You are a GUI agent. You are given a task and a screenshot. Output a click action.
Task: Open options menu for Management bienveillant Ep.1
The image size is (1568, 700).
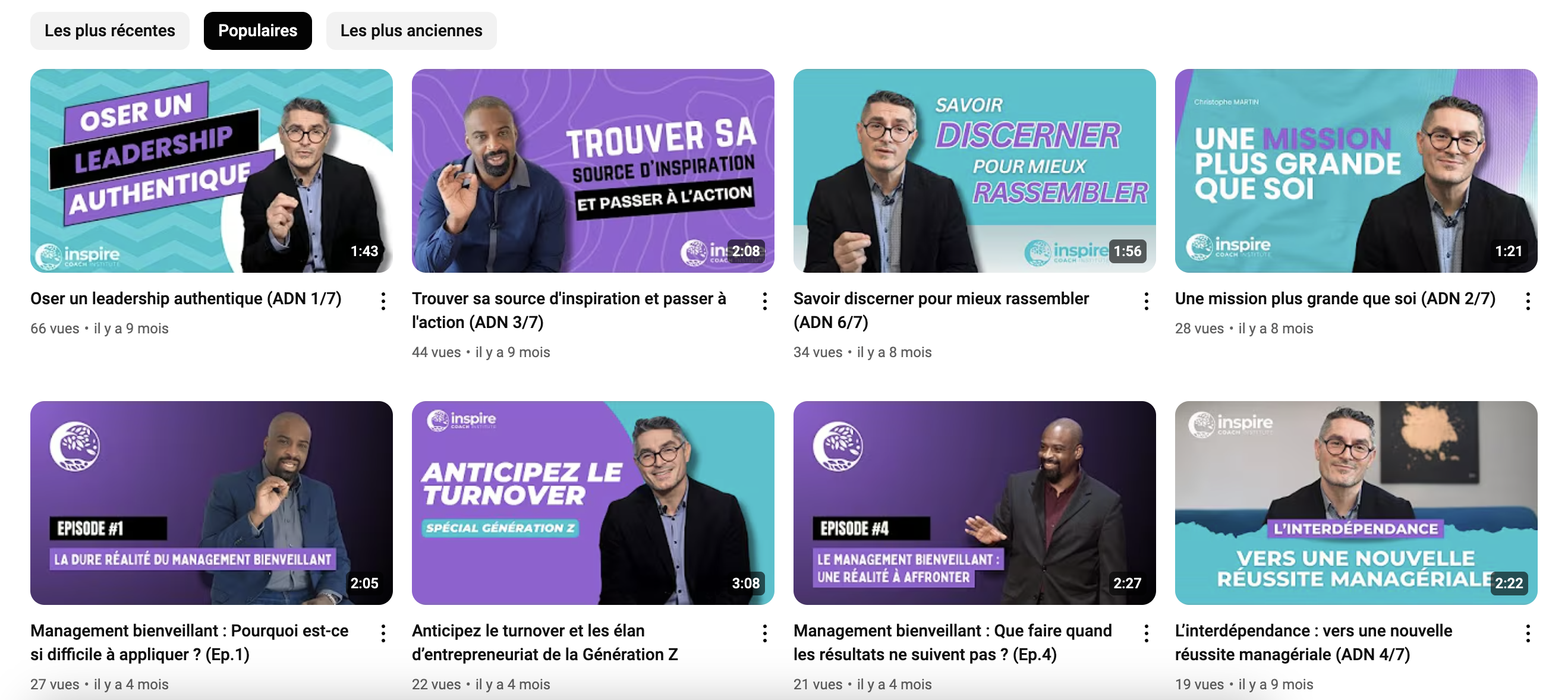coord(383,633)
